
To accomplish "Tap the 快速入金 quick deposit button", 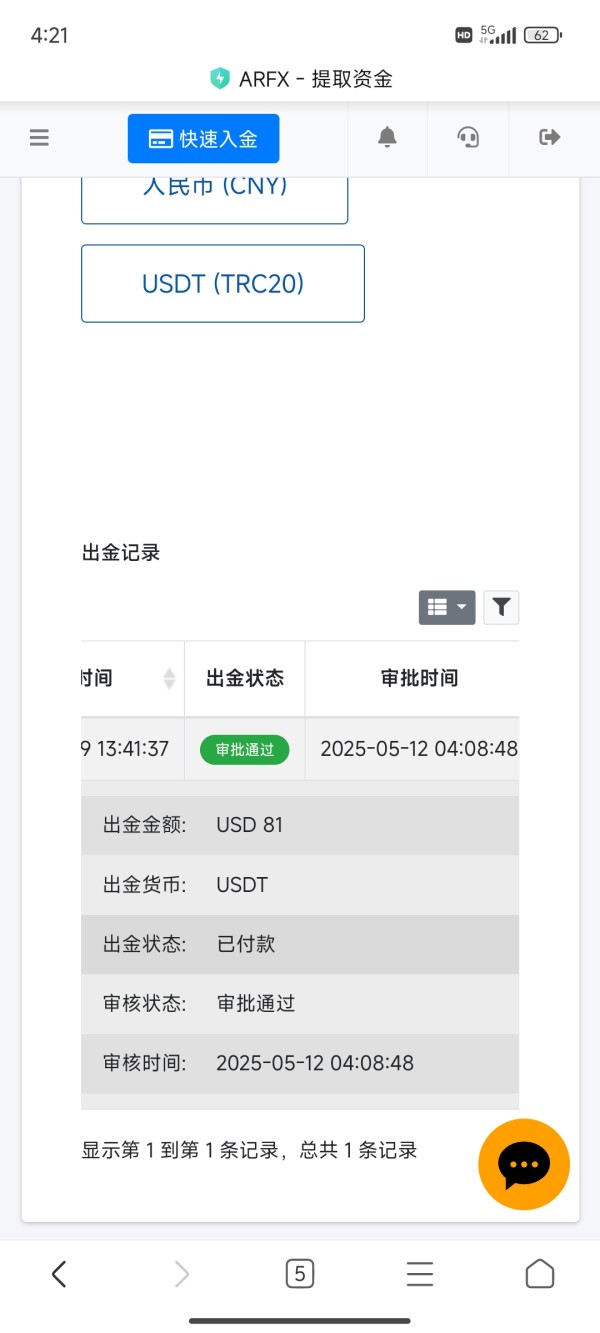I will pyautogui.click(x=203, y=139).
